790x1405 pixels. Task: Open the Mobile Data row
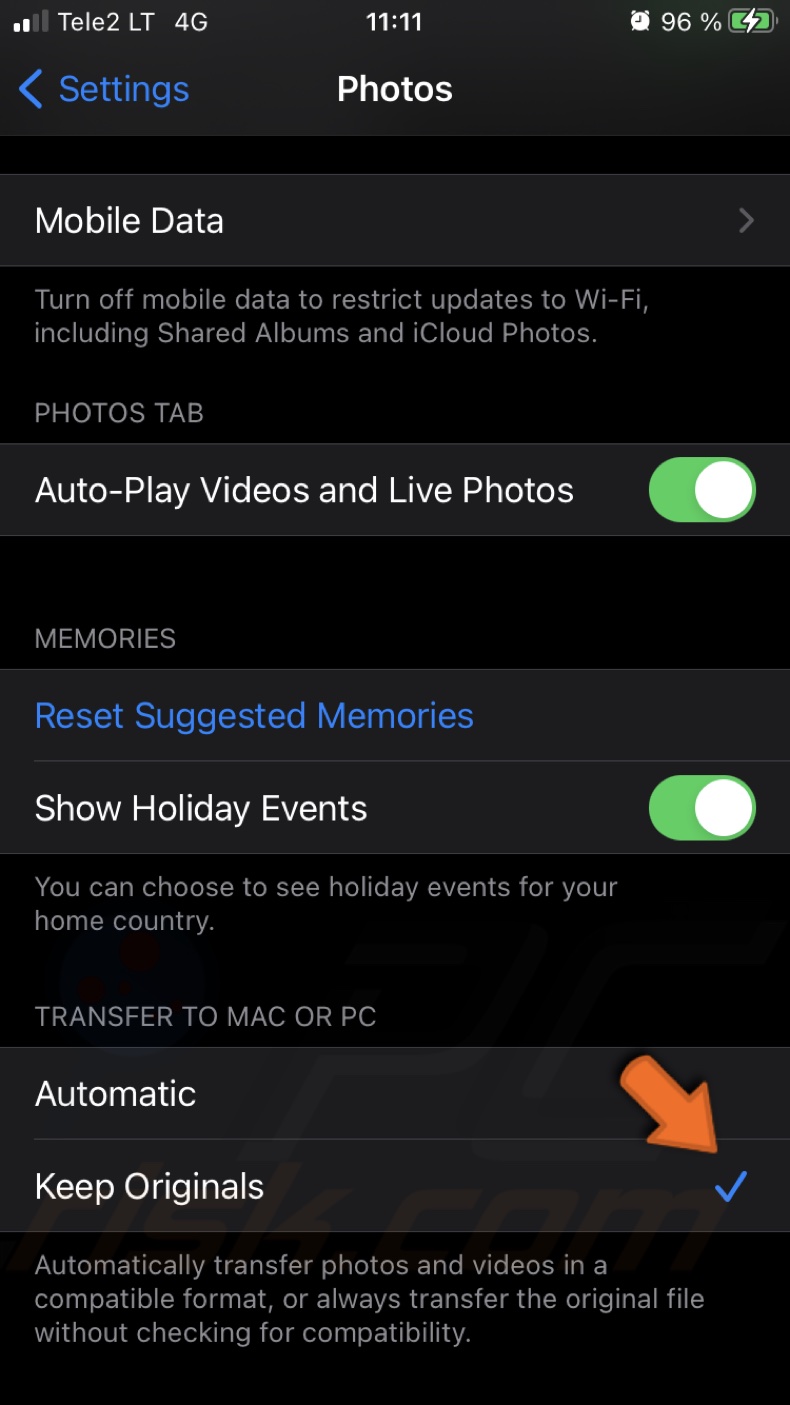point(394,221)
